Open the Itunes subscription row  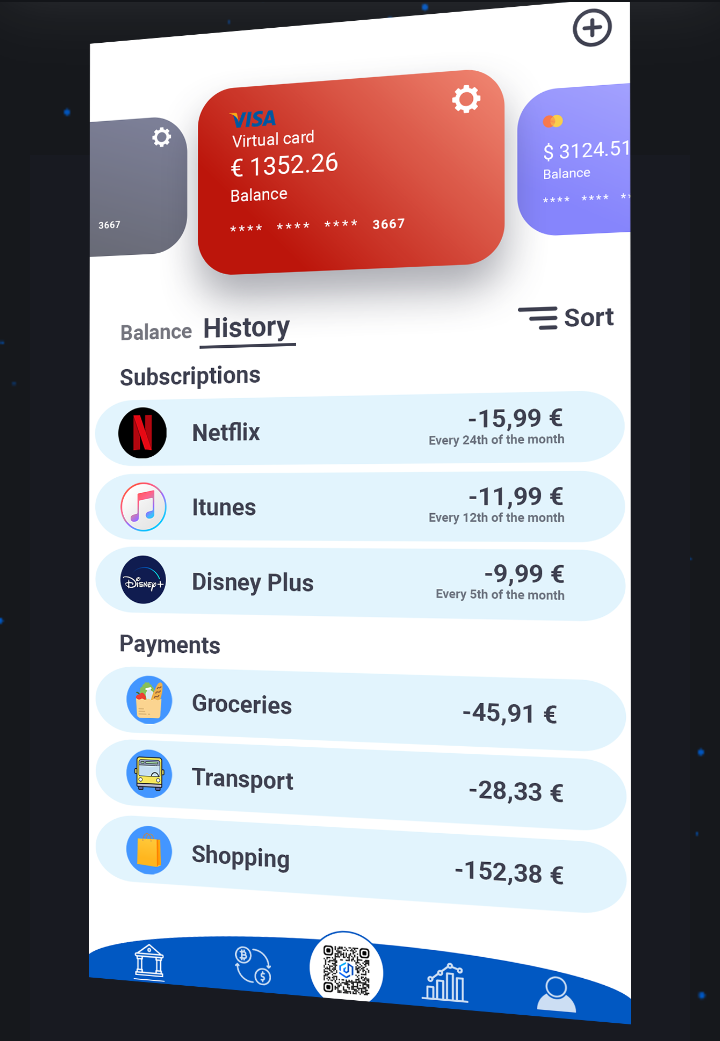[x=360, y=507]
